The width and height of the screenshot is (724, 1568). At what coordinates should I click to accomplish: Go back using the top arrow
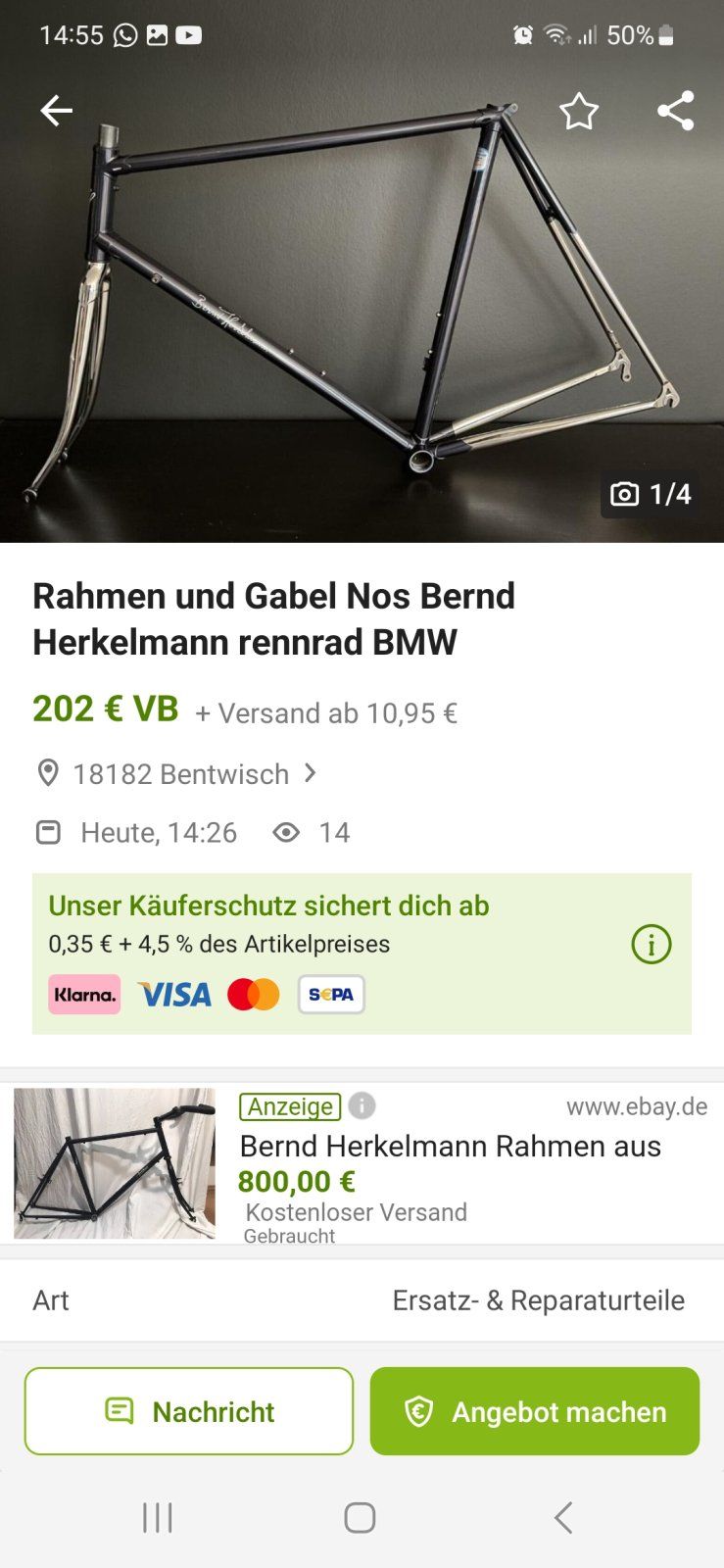[56, 111]
